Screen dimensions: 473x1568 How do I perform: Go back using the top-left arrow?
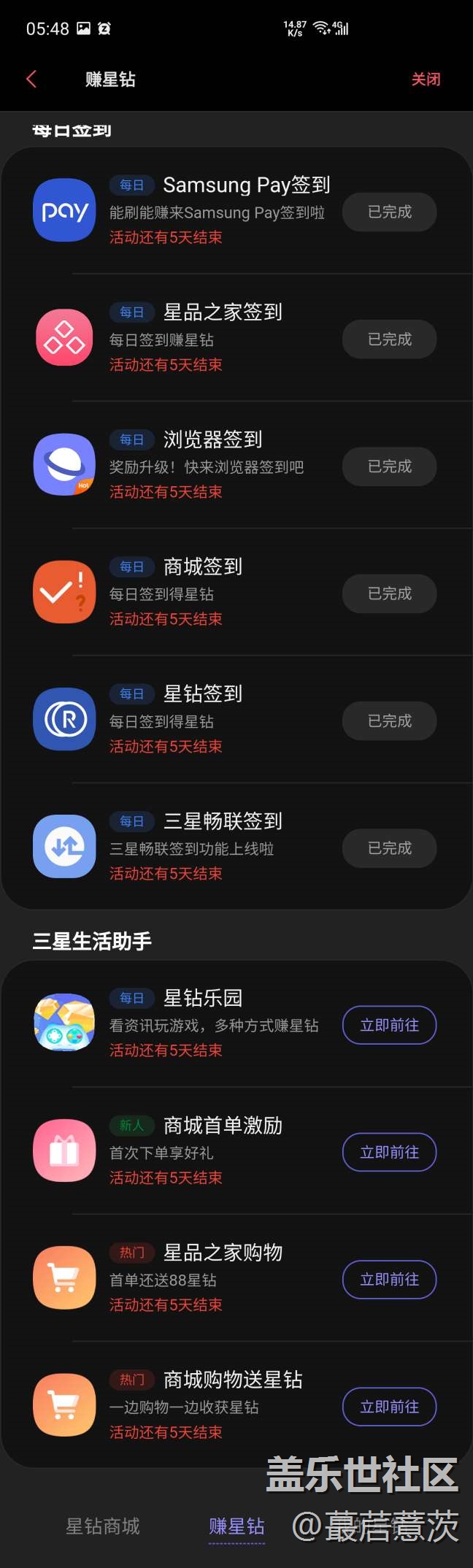[x=31, y=79]
